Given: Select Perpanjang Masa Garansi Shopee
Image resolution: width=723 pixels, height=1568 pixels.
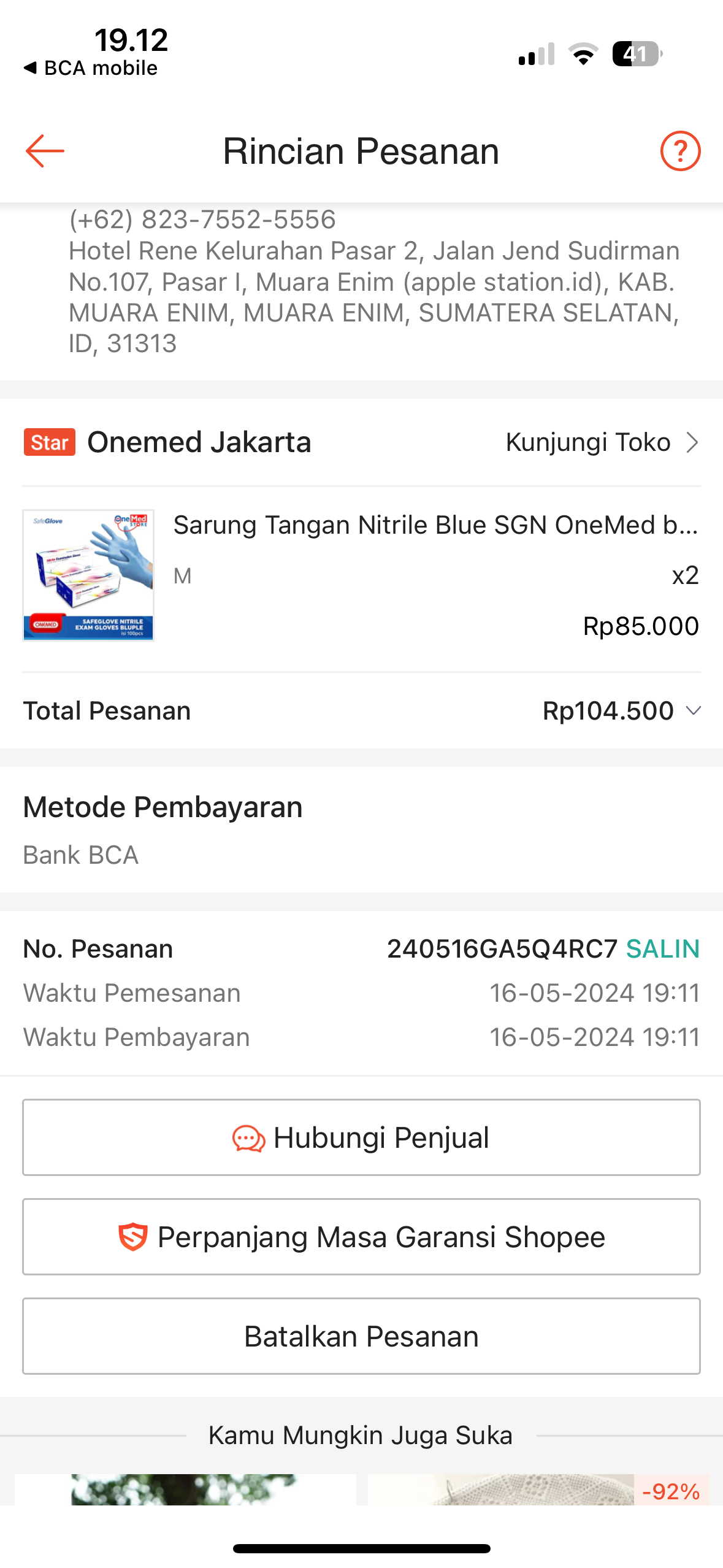Looking at the screenshot, I should 361,1237.
